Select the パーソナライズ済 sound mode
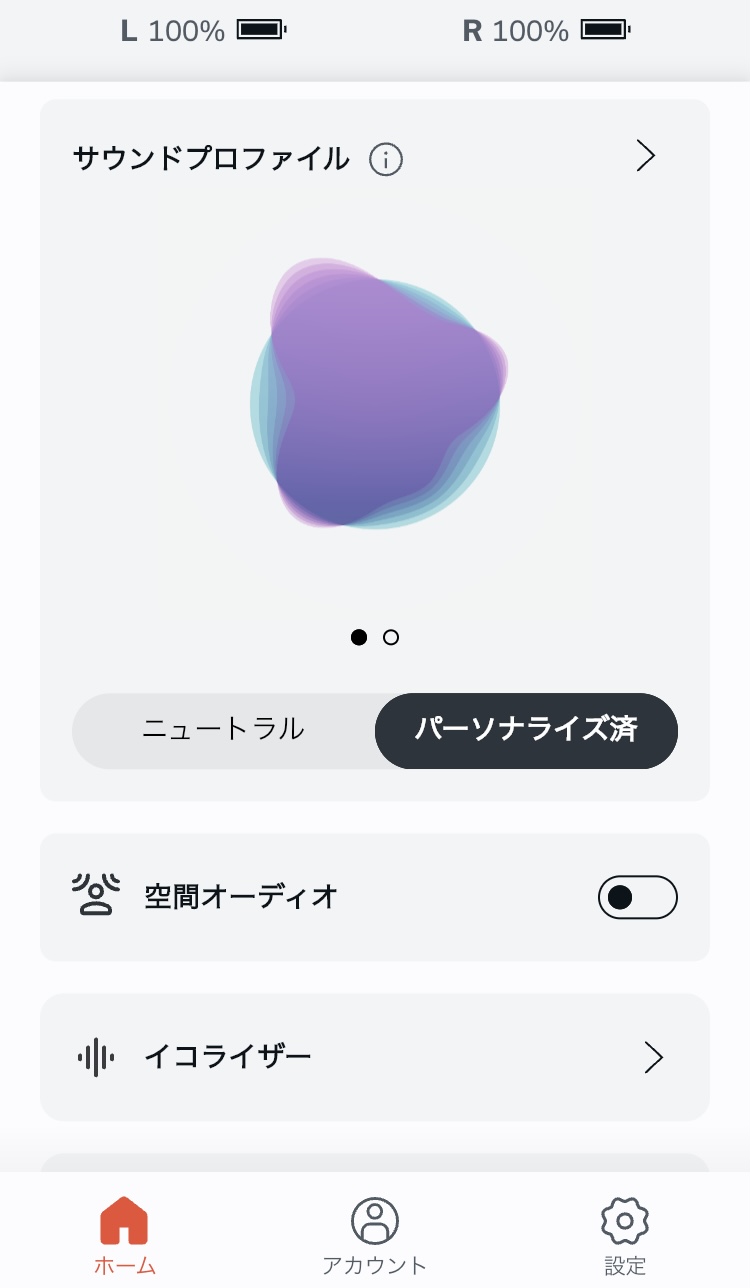Screen dimensions: 750x1288 526,730
